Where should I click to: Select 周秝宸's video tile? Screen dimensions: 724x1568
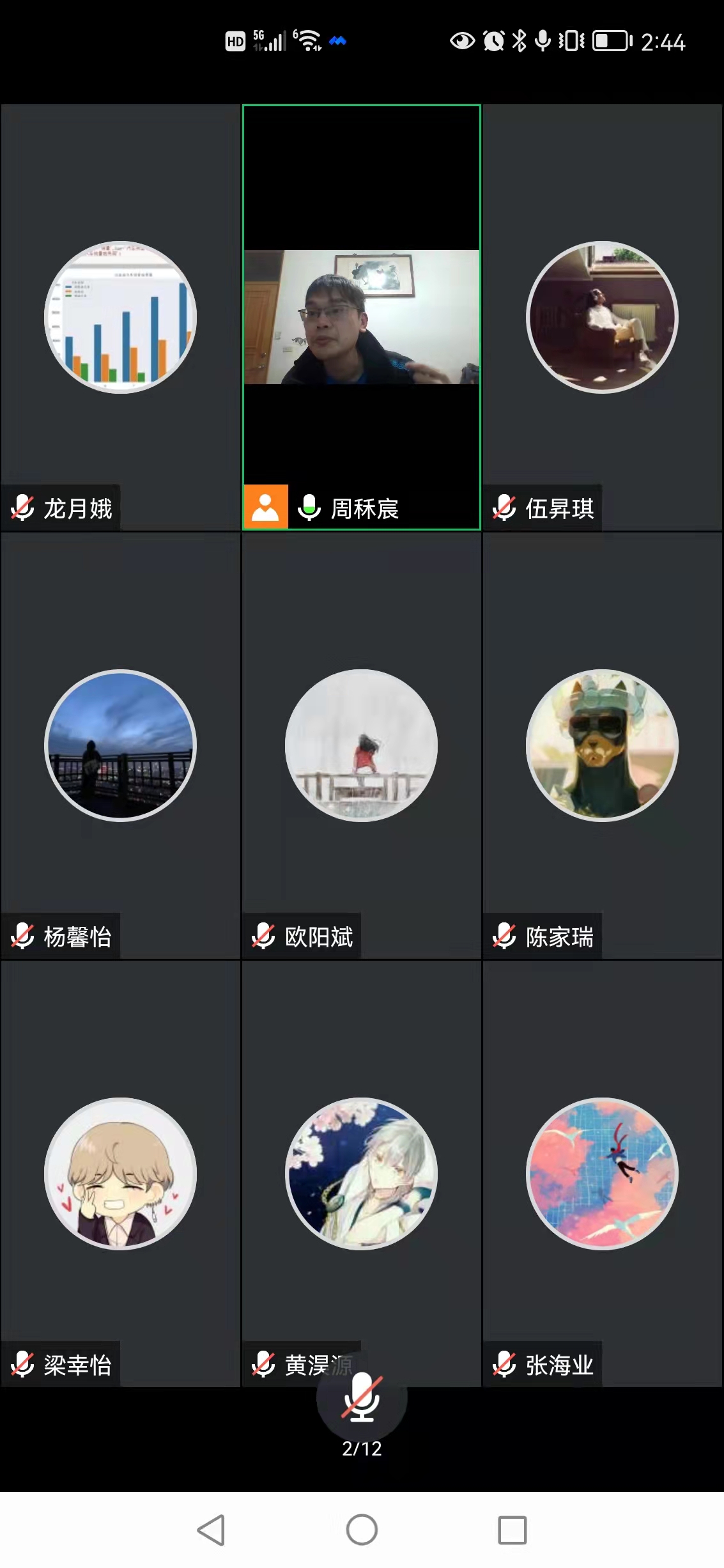pos(362,317)
